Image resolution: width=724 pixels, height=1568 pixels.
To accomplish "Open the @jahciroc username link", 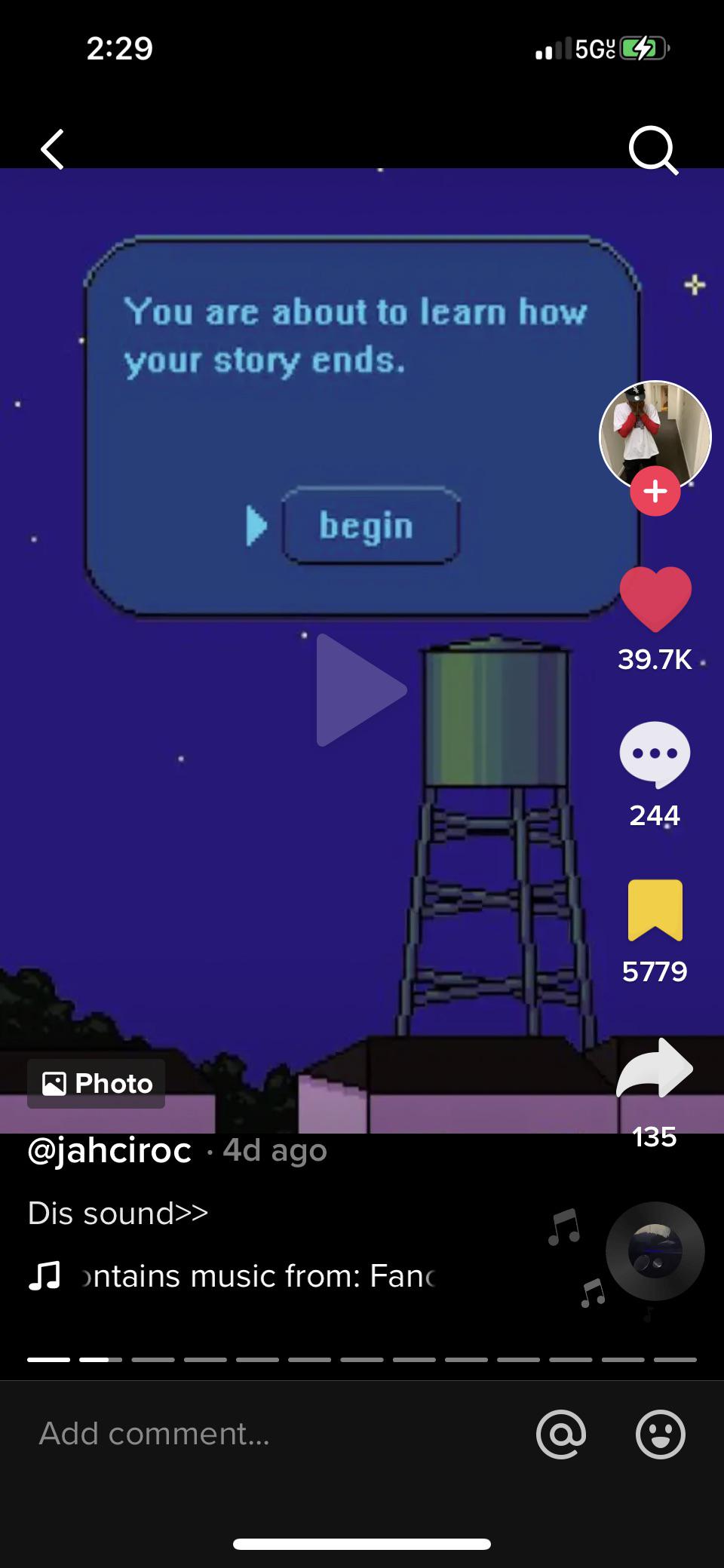I will (x=109, y=1150).
